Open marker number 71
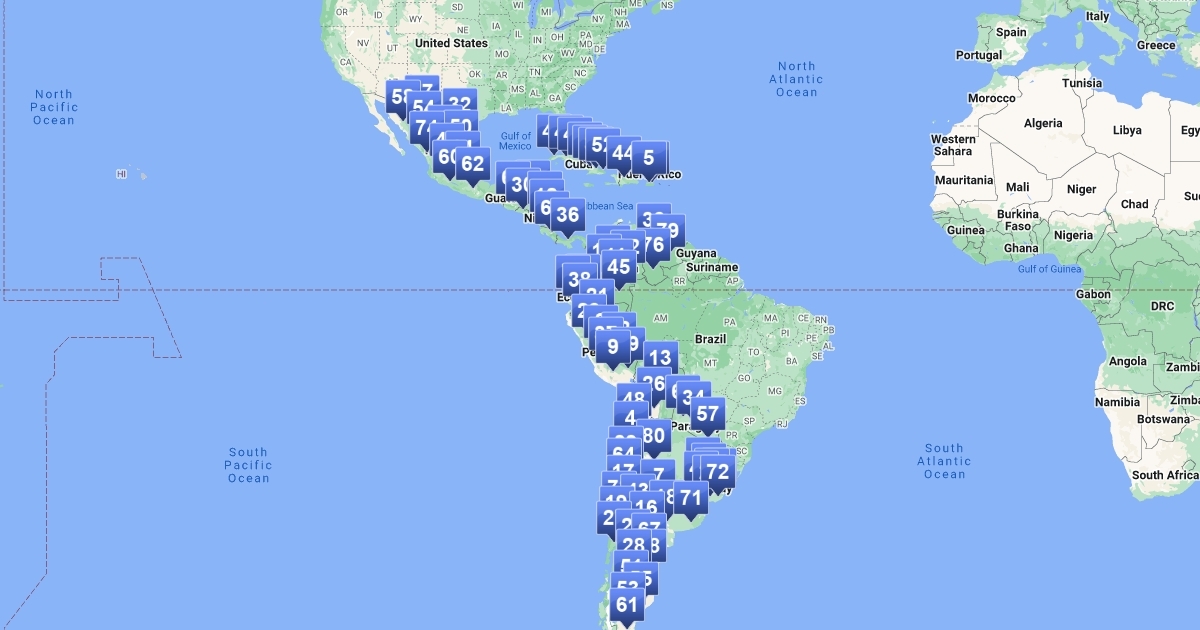 click(690, 496)
